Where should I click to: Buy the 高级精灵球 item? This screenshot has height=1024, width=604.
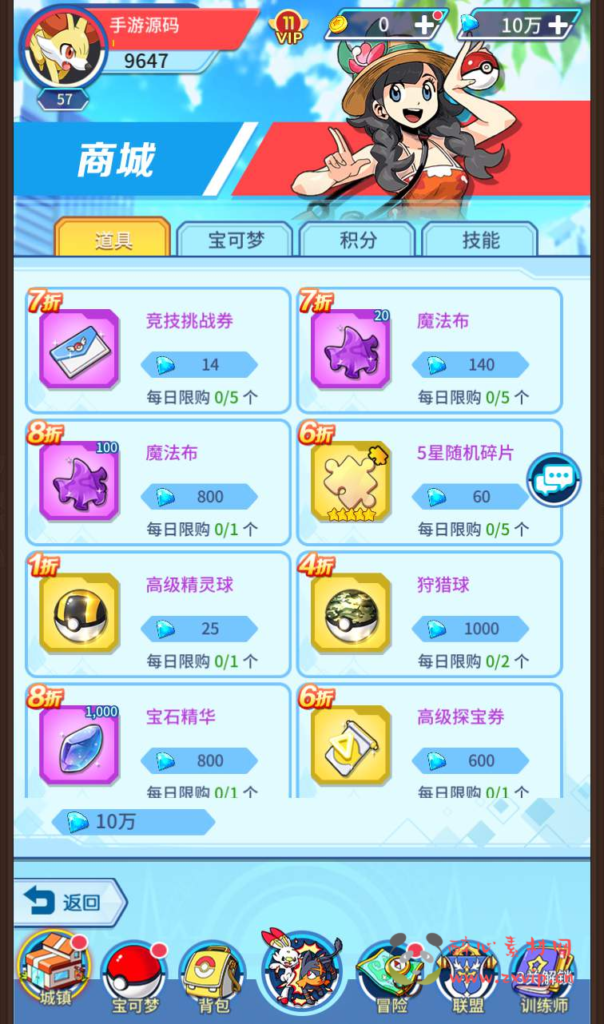point(198,629)
